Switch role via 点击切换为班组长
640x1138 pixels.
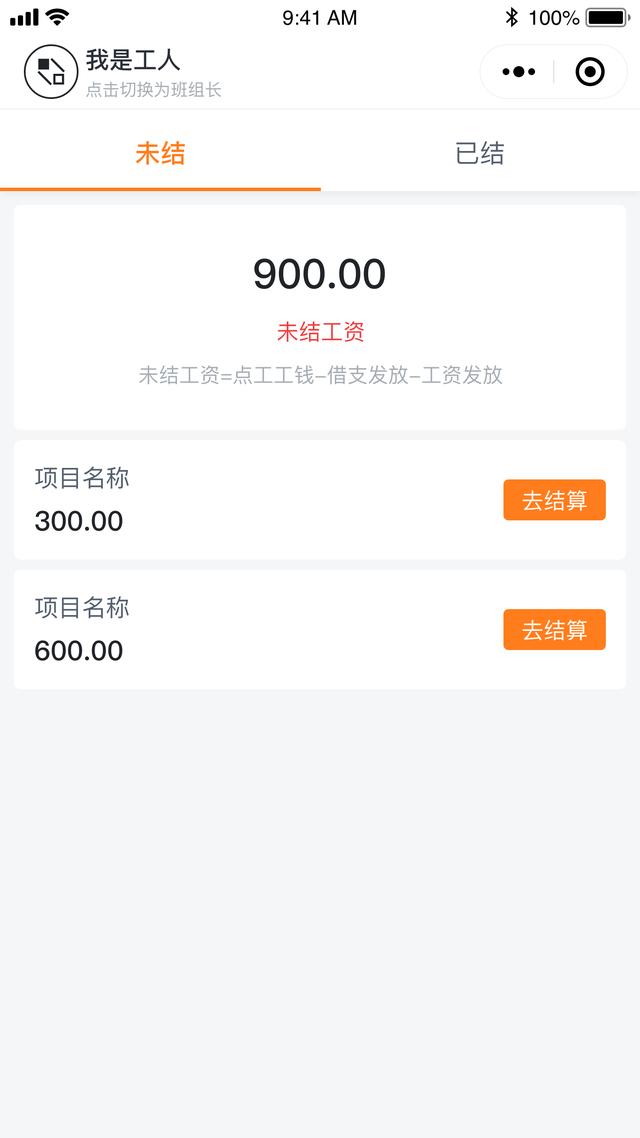point(153,90)
